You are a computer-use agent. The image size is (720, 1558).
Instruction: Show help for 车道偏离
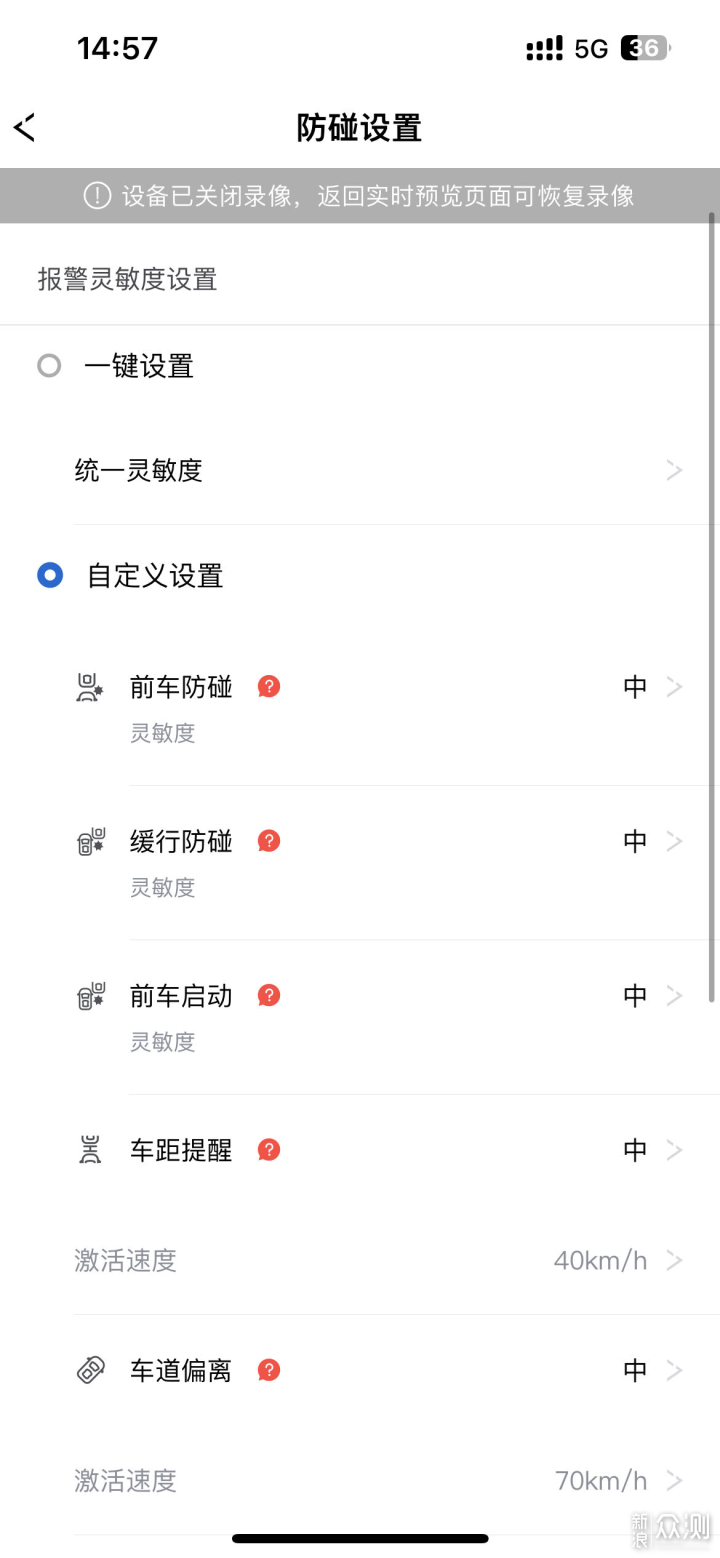268,1370
